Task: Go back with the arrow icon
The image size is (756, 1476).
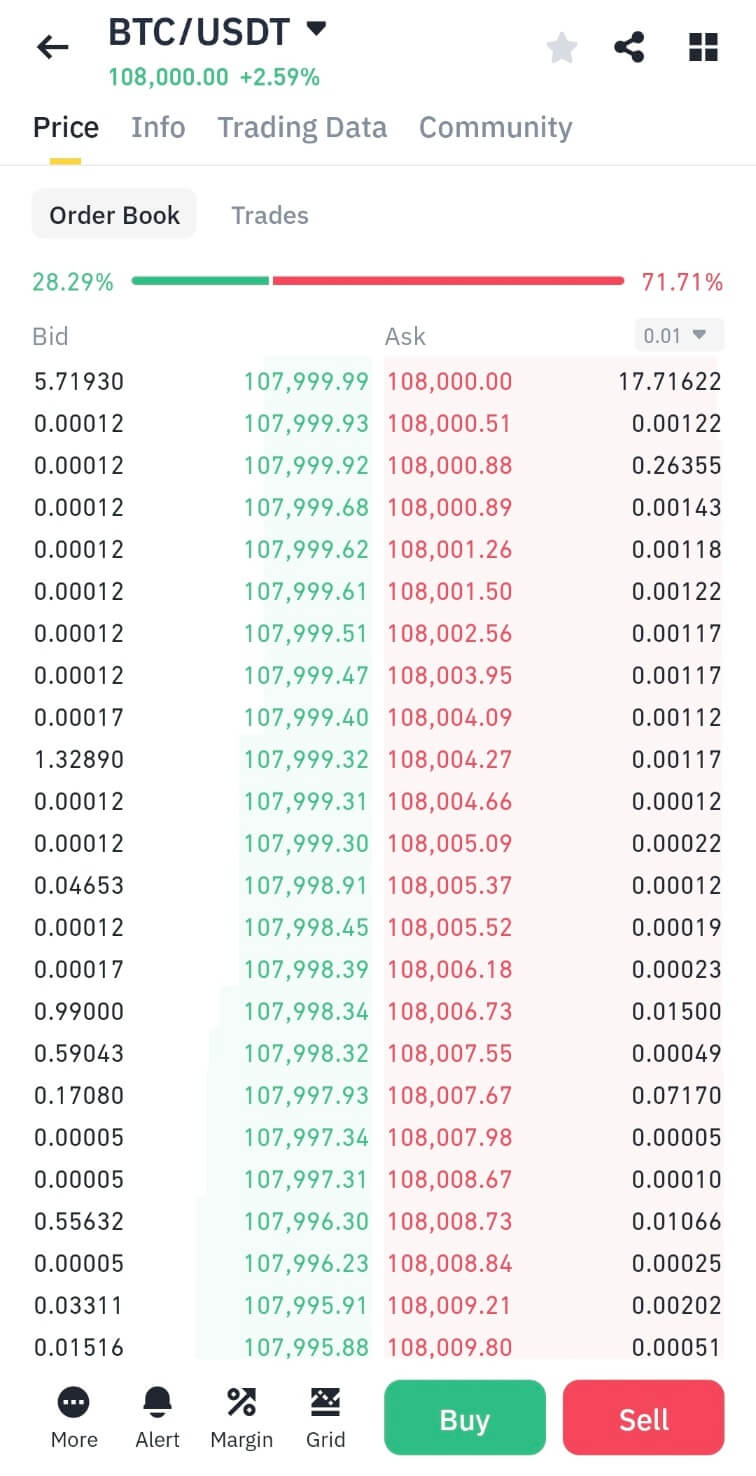Action: pyautogui.click(x=52, y=47)
